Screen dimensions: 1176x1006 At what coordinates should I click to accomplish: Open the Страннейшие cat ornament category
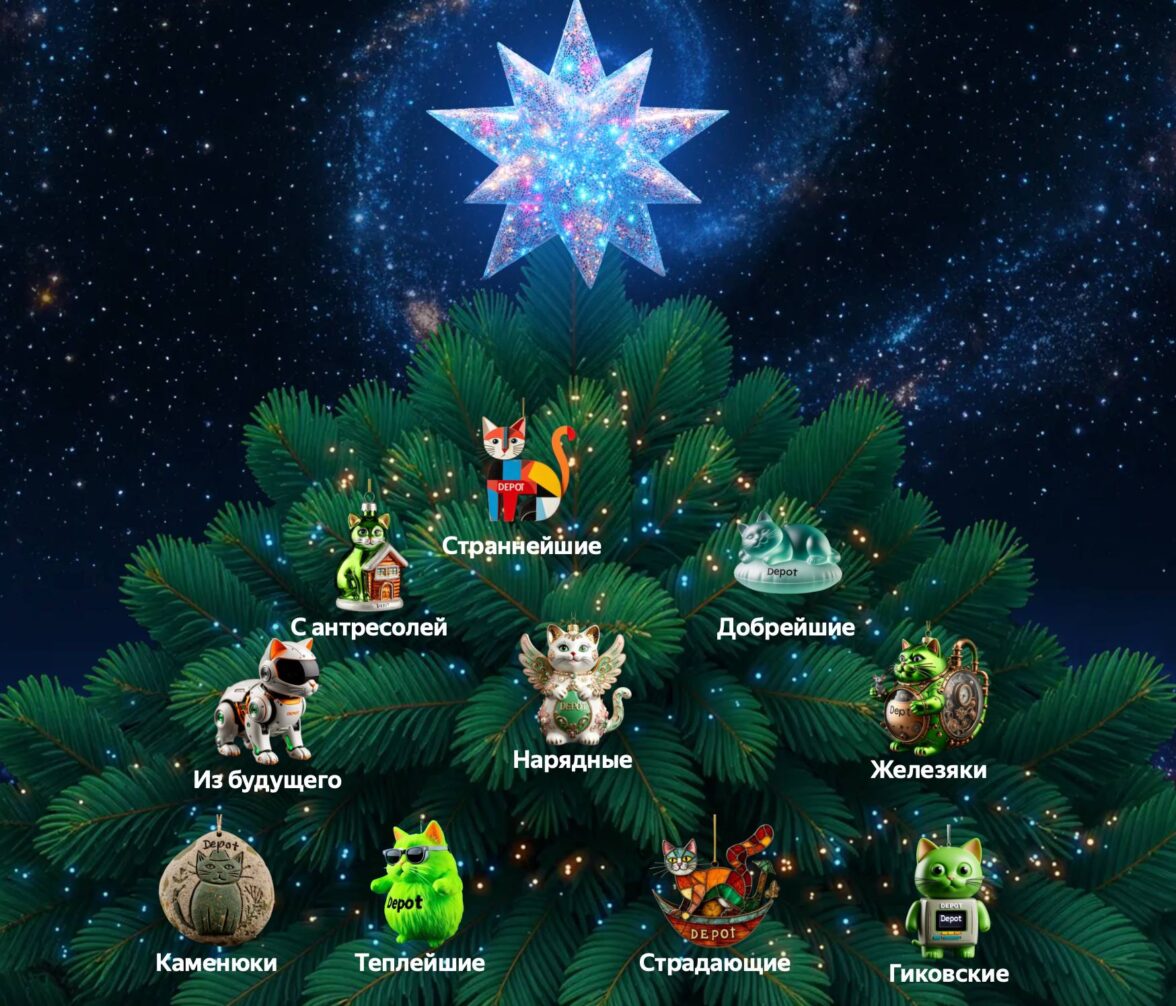tap(524, 470)
